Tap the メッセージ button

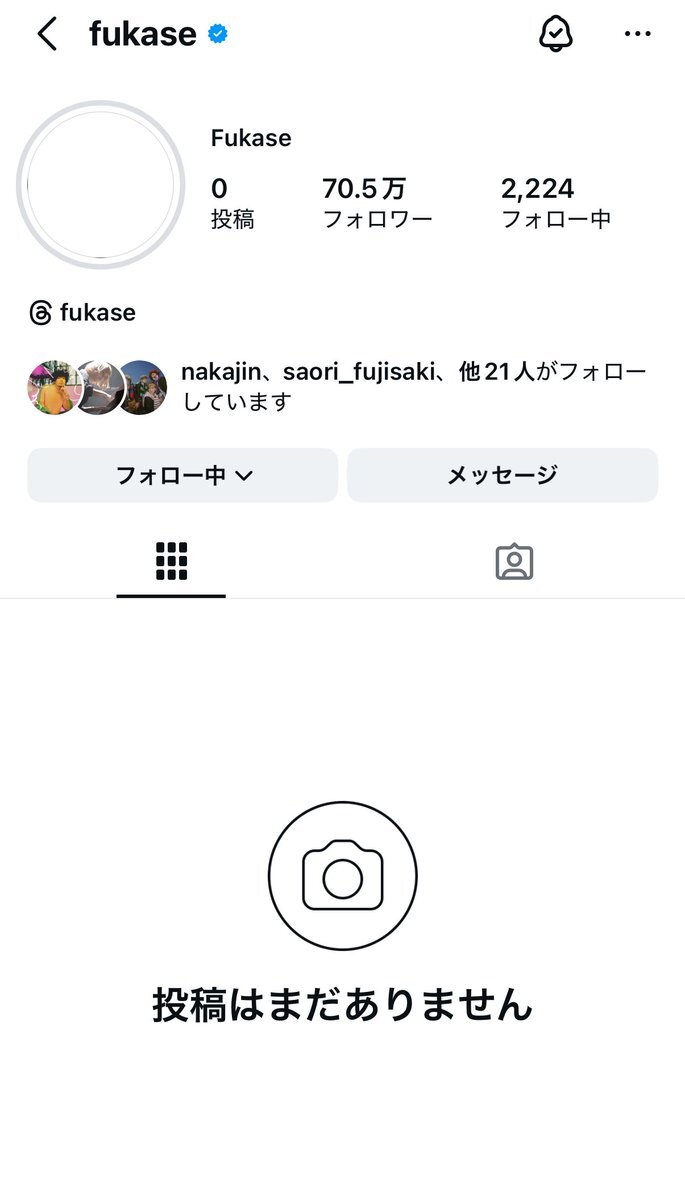tap(502, 475)
